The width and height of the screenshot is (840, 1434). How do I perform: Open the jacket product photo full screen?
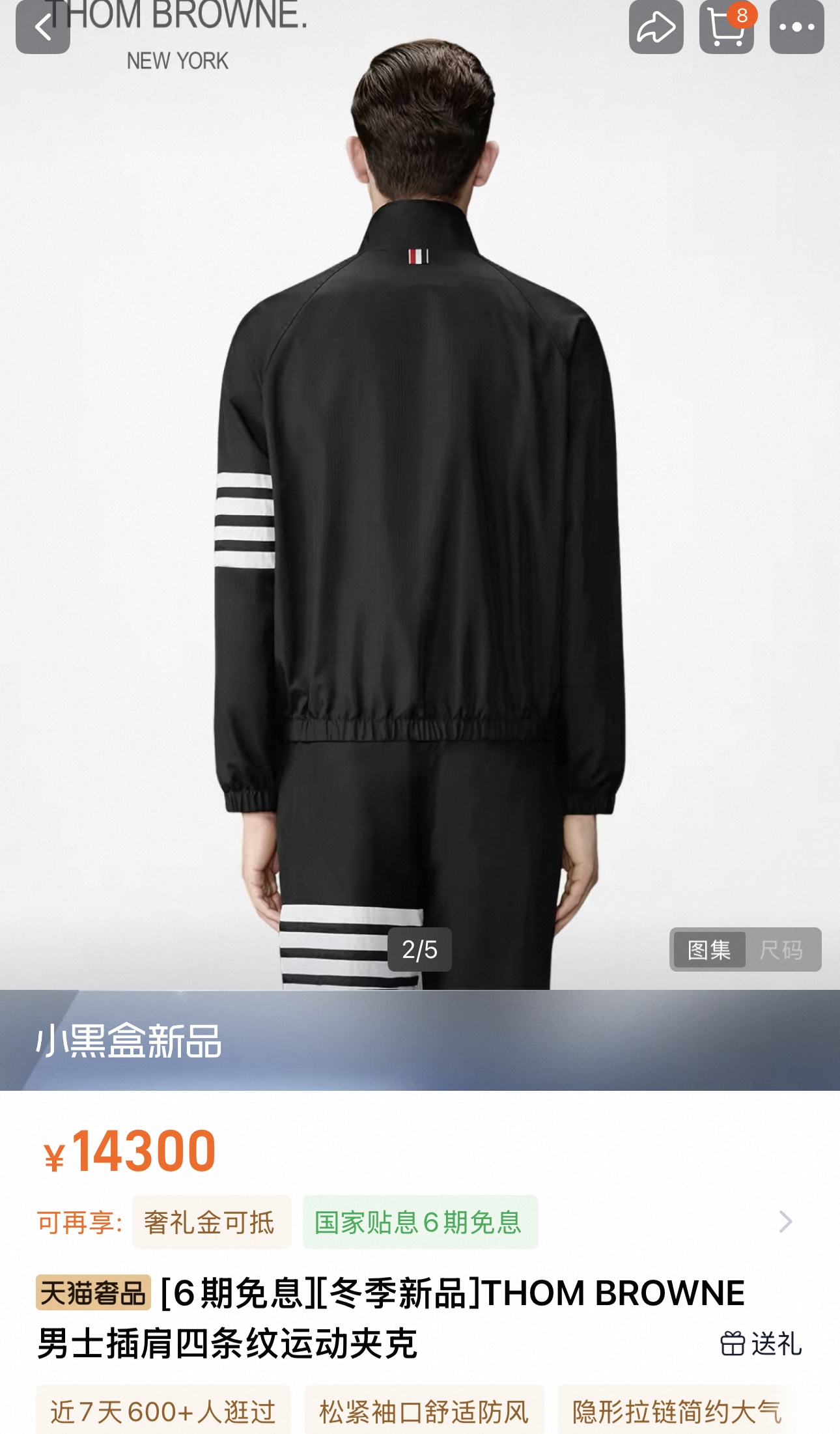[420, 495]
